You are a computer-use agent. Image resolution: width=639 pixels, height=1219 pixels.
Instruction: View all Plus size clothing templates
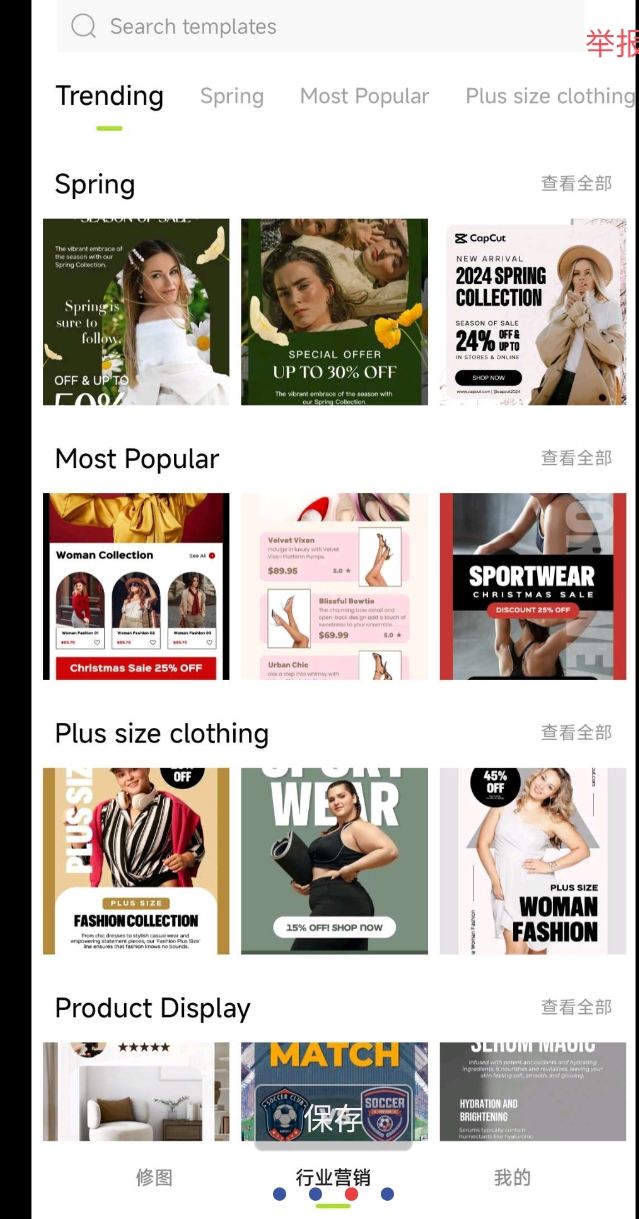coord(576,733)
